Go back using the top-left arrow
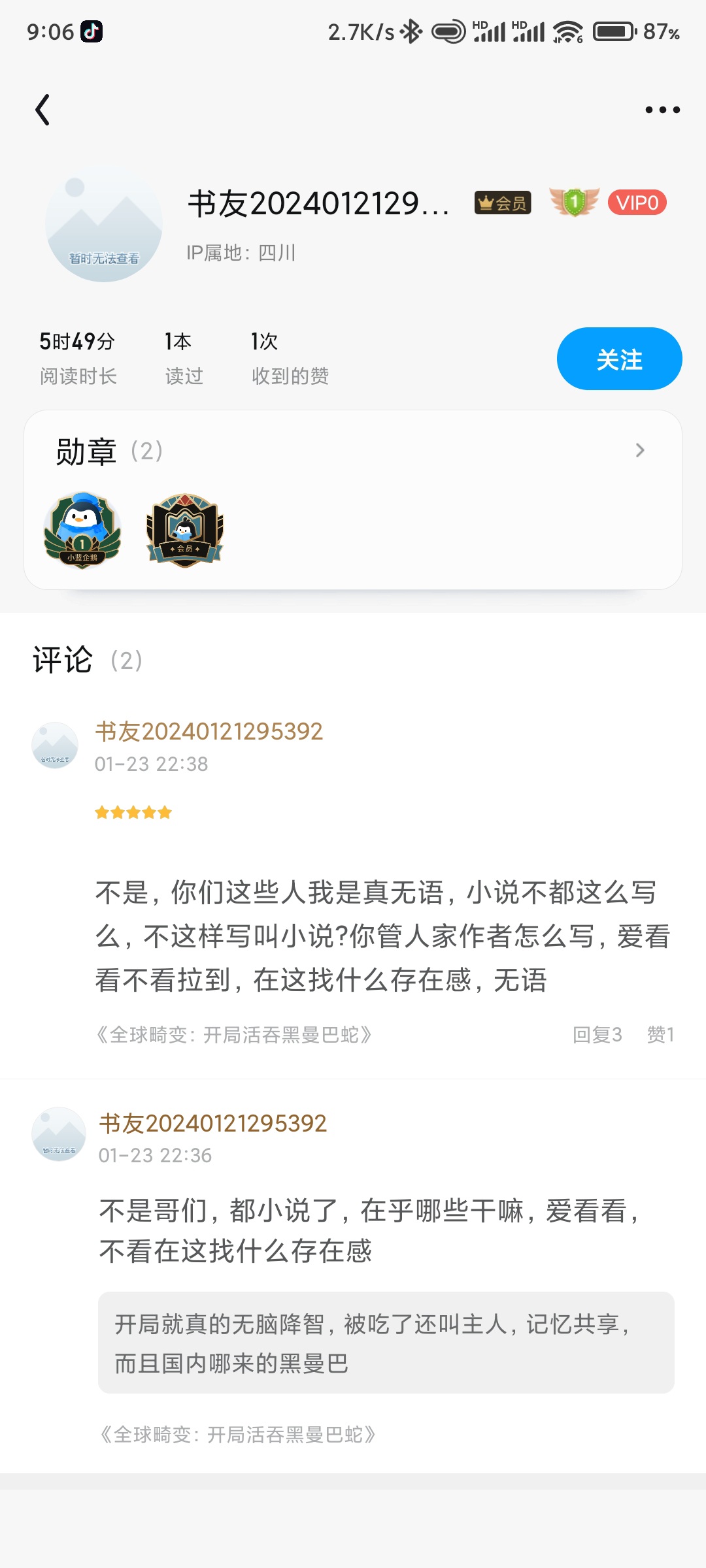 [x=43, y=110]
